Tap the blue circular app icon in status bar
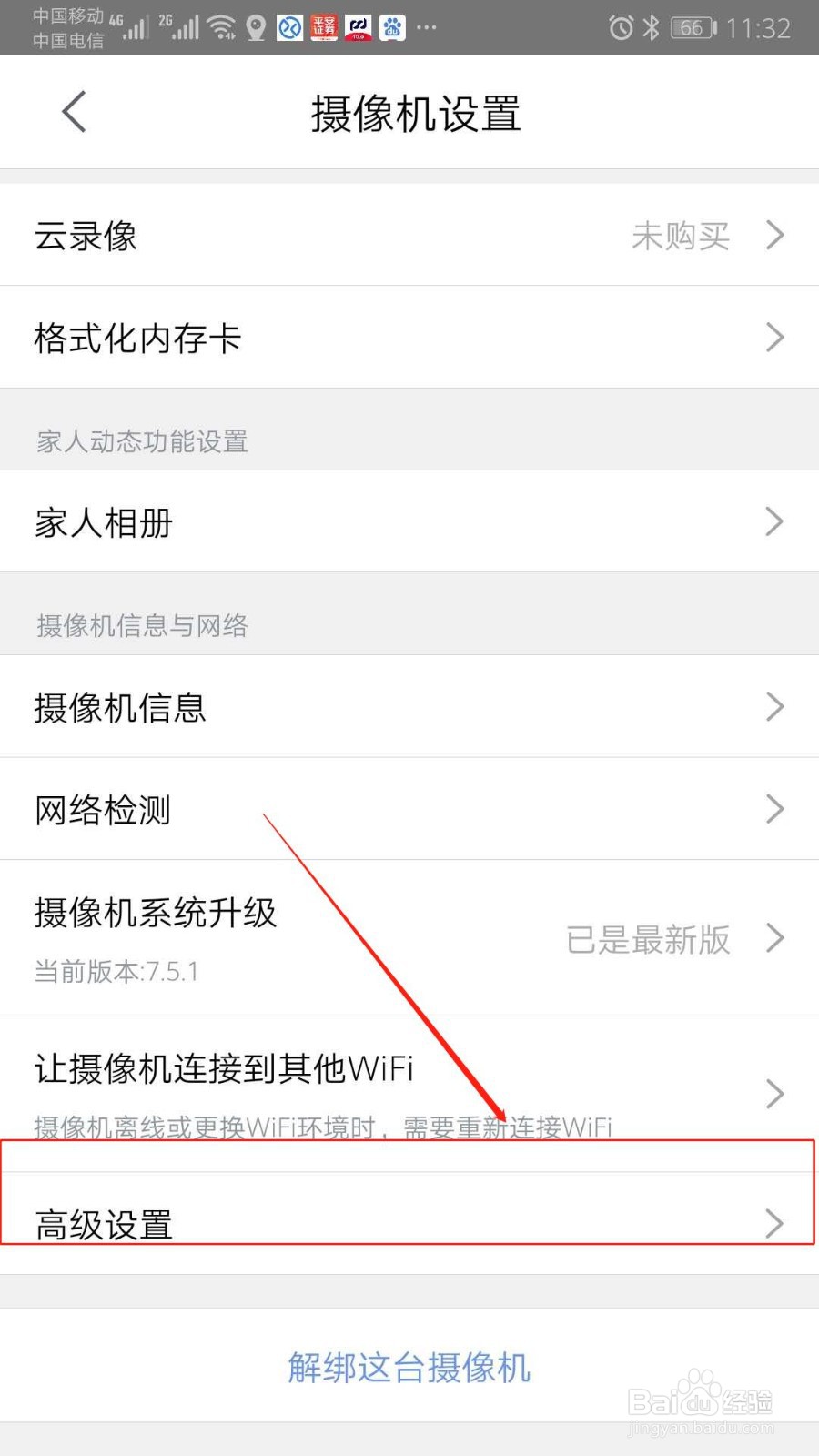The height and width of the screenshot is (1456, 819). point(289,28)
